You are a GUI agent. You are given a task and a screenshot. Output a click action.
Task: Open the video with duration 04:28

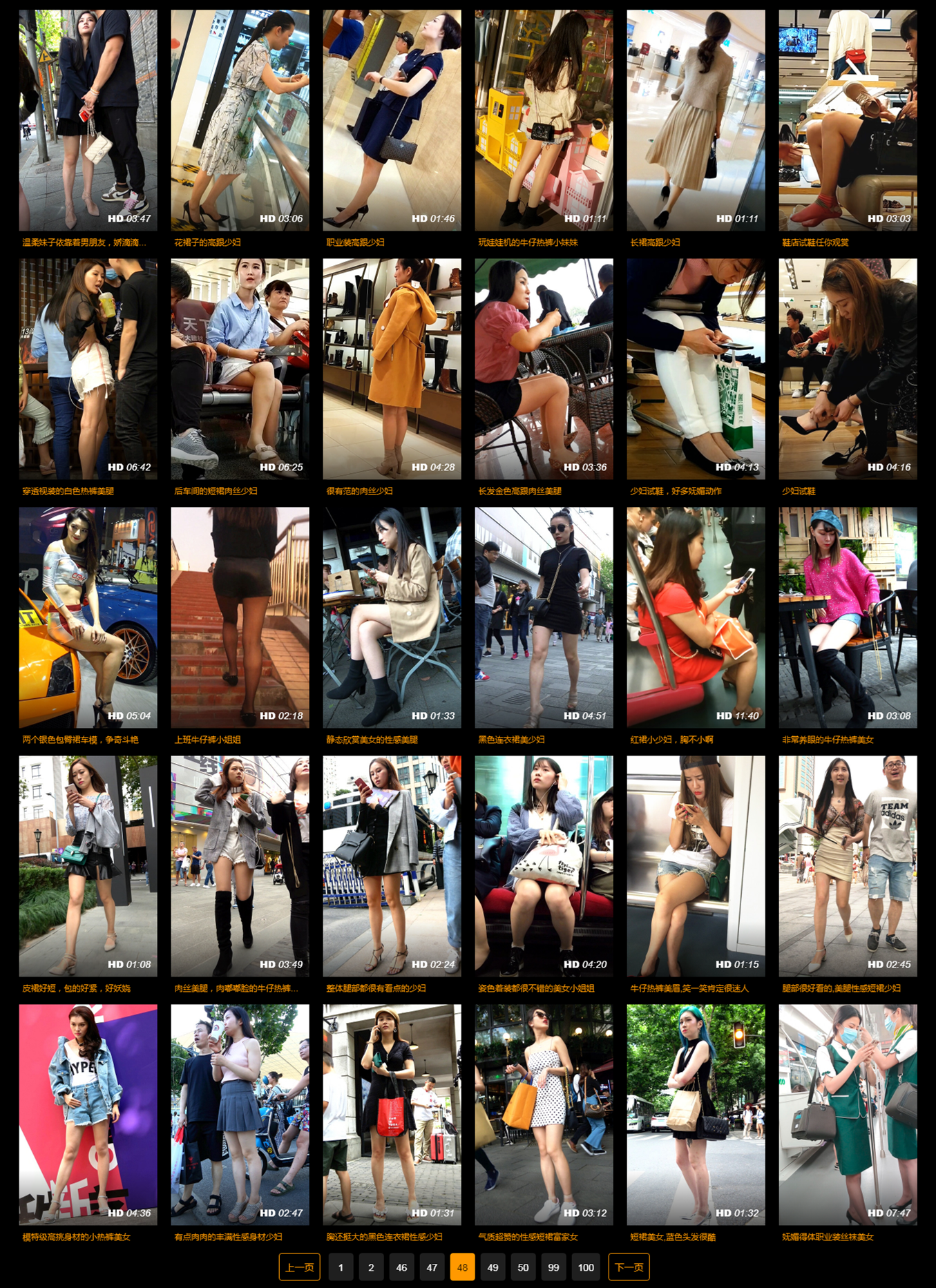(392, 369)
